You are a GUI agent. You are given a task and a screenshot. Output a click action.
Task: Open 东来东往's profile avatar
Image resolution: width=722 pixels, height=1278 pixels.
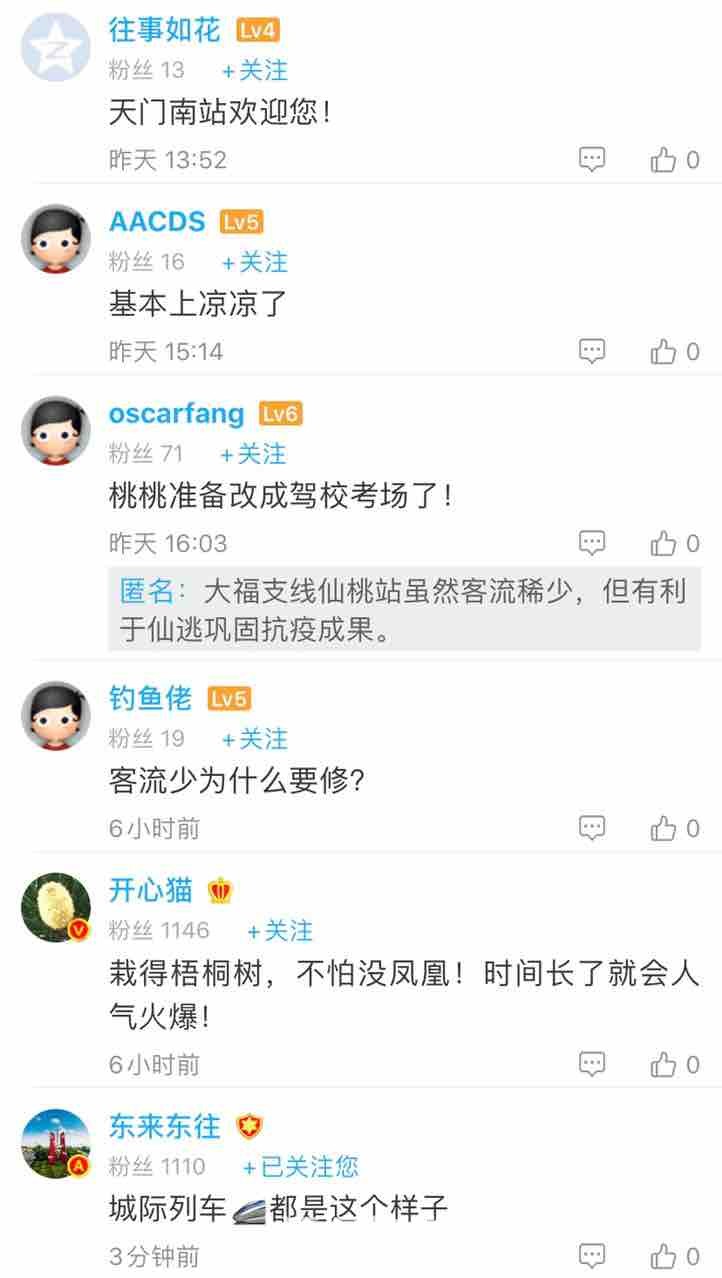[x=56, y=1143]
